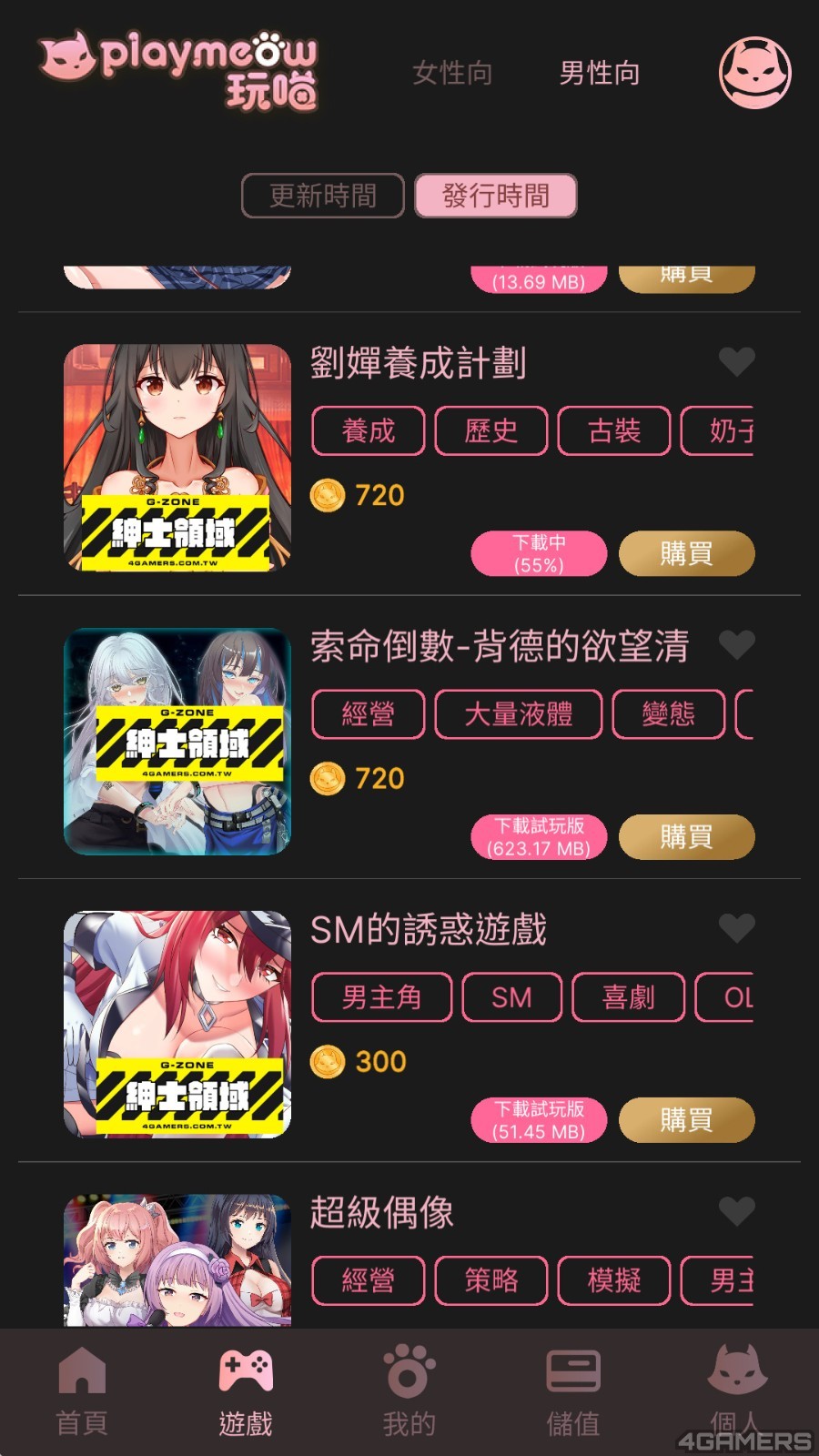Download the 623.17 MB trial version
The image size is (819, 1456).
point(539,836)
